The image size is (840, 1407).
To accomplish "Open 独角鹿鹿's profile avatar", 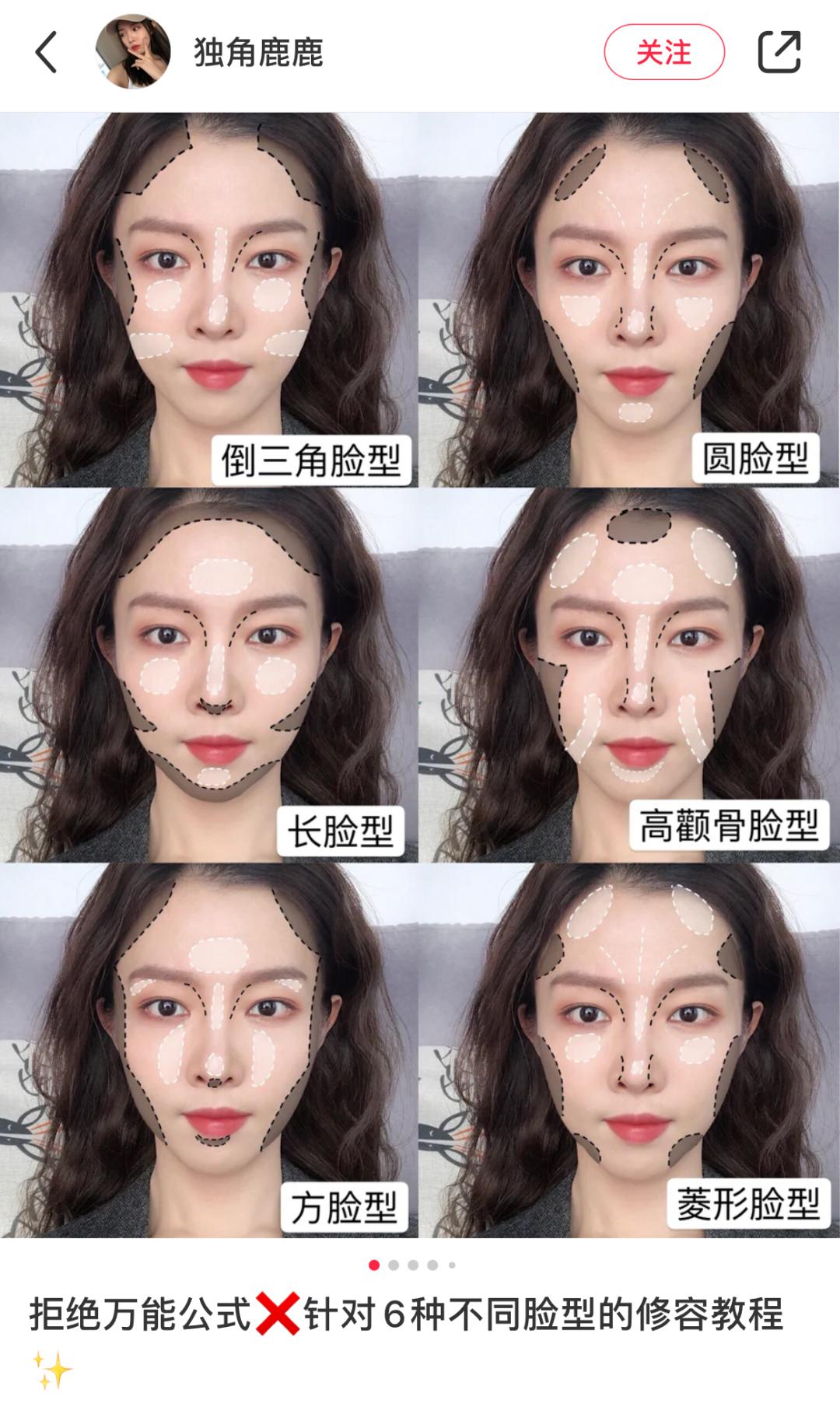I will pyautogui.click(x=133, y=52).
